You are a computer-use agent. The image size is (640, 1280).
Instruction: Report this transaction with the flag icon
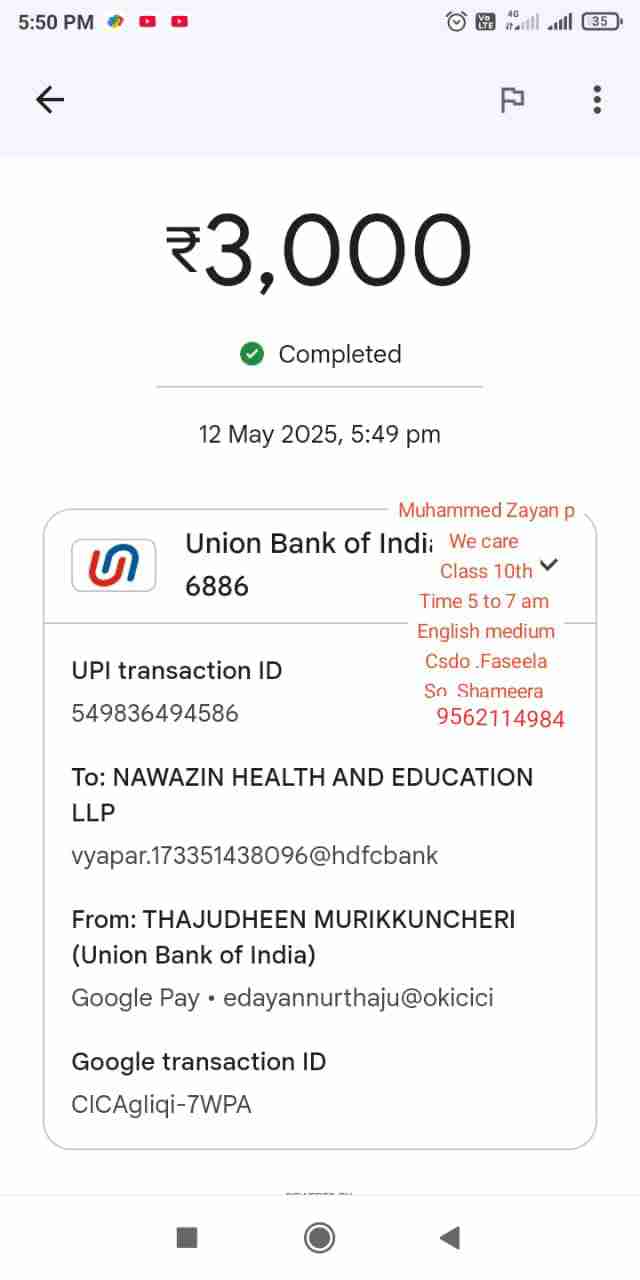(512, 99)
